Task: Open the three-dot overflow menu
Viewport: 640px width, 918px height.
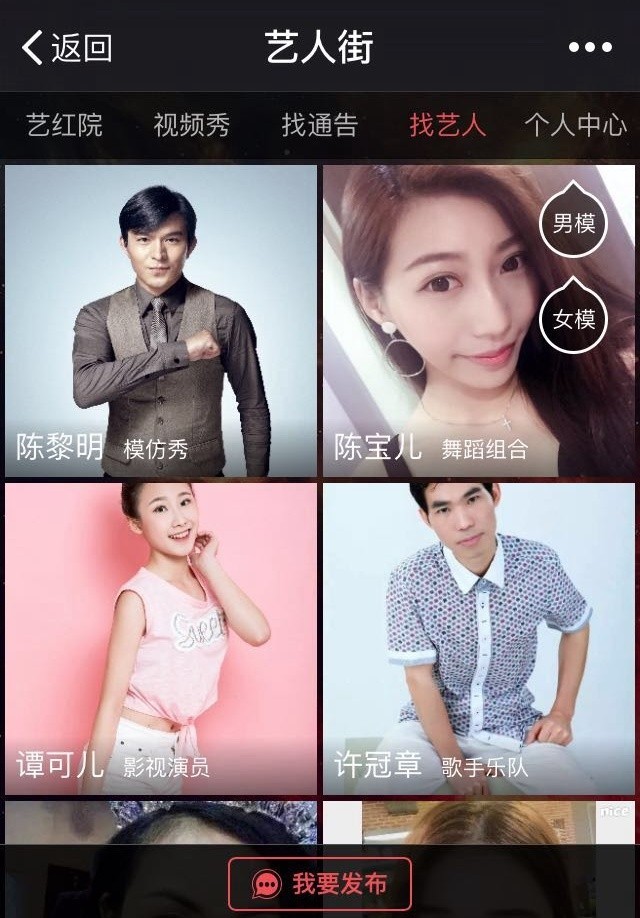Action: tap(589, 47)
